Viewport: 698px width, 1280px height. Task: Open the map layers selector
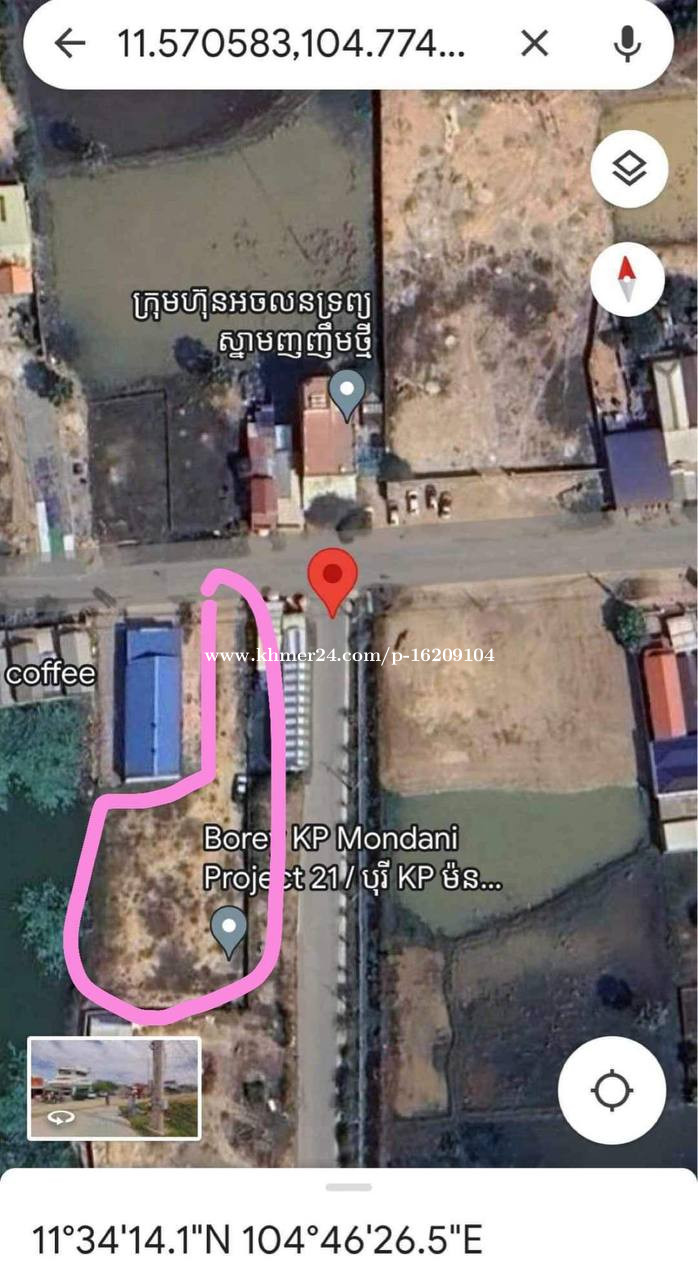click(629, 169)
